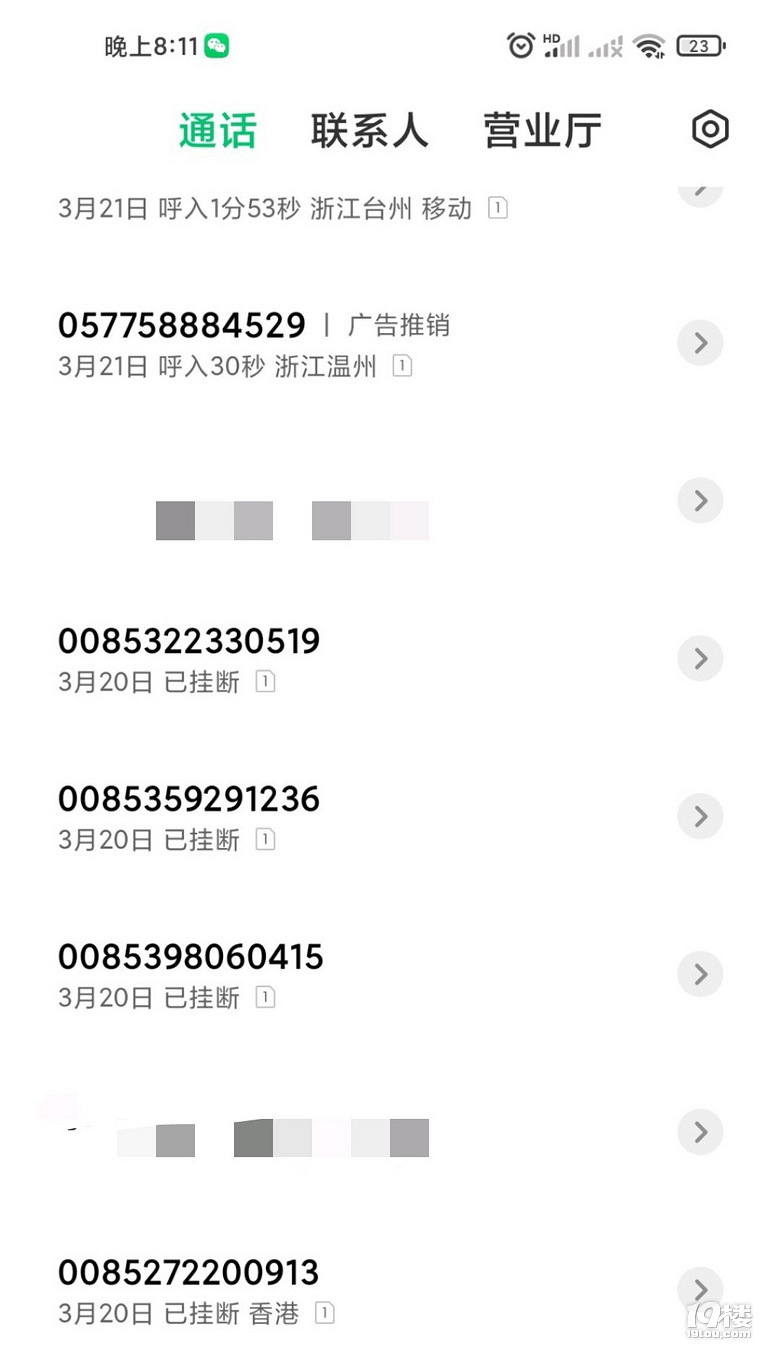
Task: Open the 营业厅 tab
Action: click(x=543, y=129)
